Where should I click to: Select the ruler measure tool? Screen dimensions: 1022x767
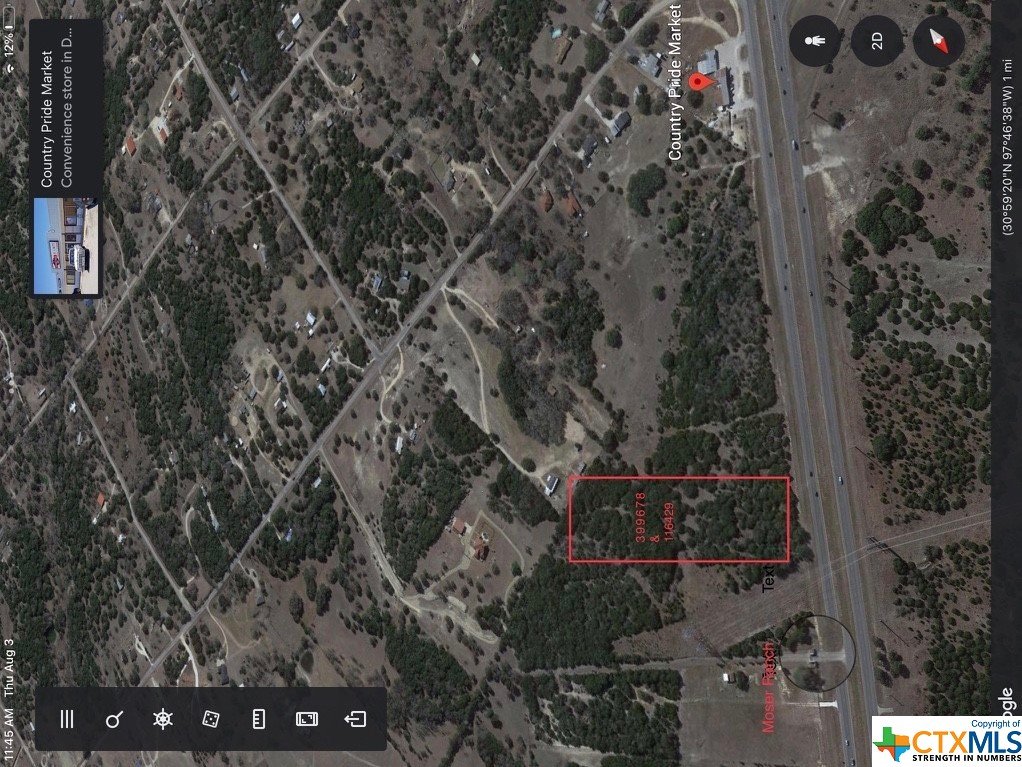pyautogui.click(x=258, y=718)
